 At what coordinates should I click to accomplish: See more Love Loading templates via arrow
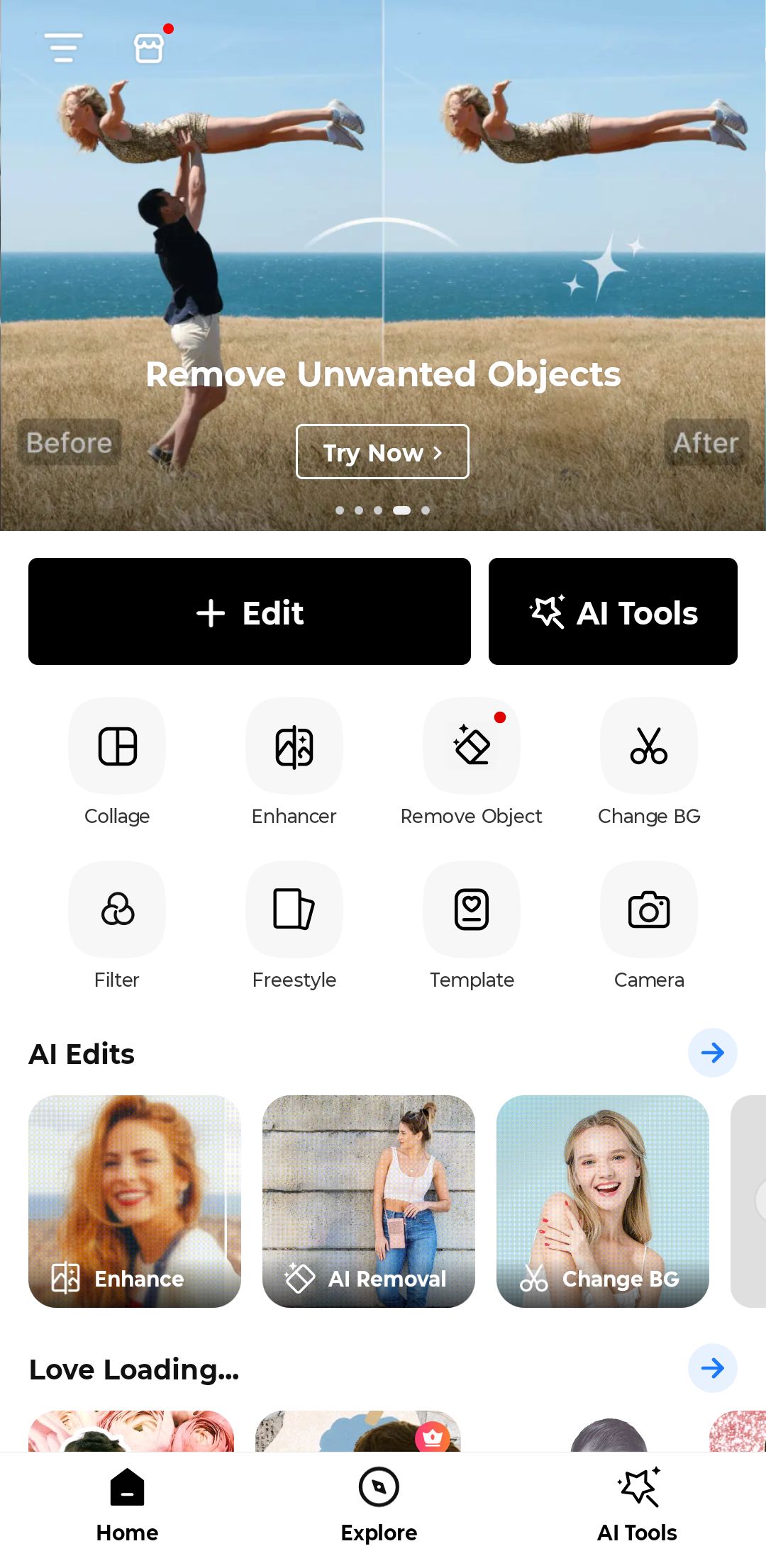click(x=712, y=1368)
